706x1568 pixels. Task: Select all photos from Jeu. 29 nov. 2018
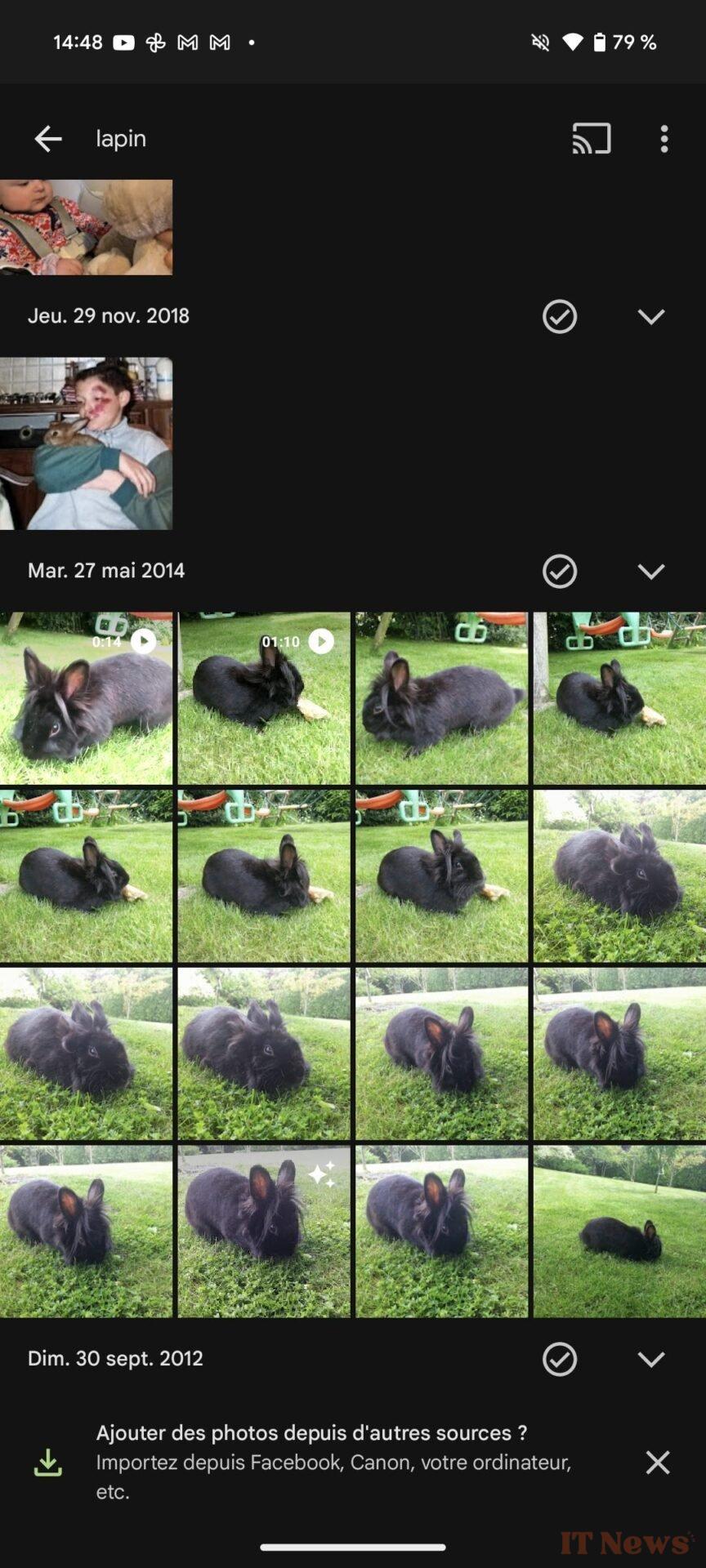click(560, 316)
